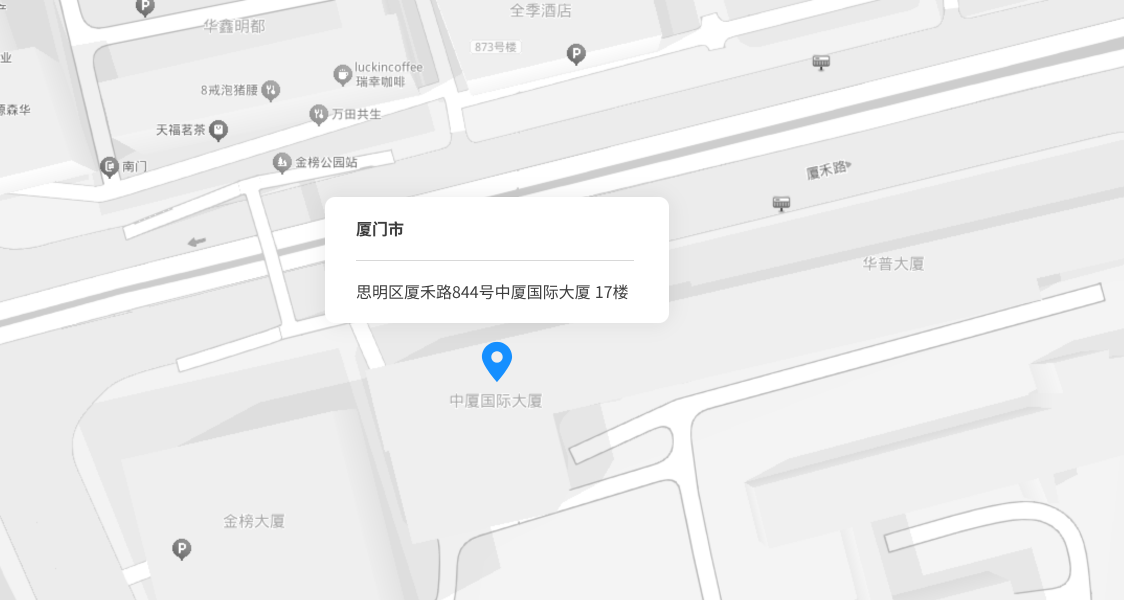Open the 天福茗茶 shop marker

pos(219,130)
